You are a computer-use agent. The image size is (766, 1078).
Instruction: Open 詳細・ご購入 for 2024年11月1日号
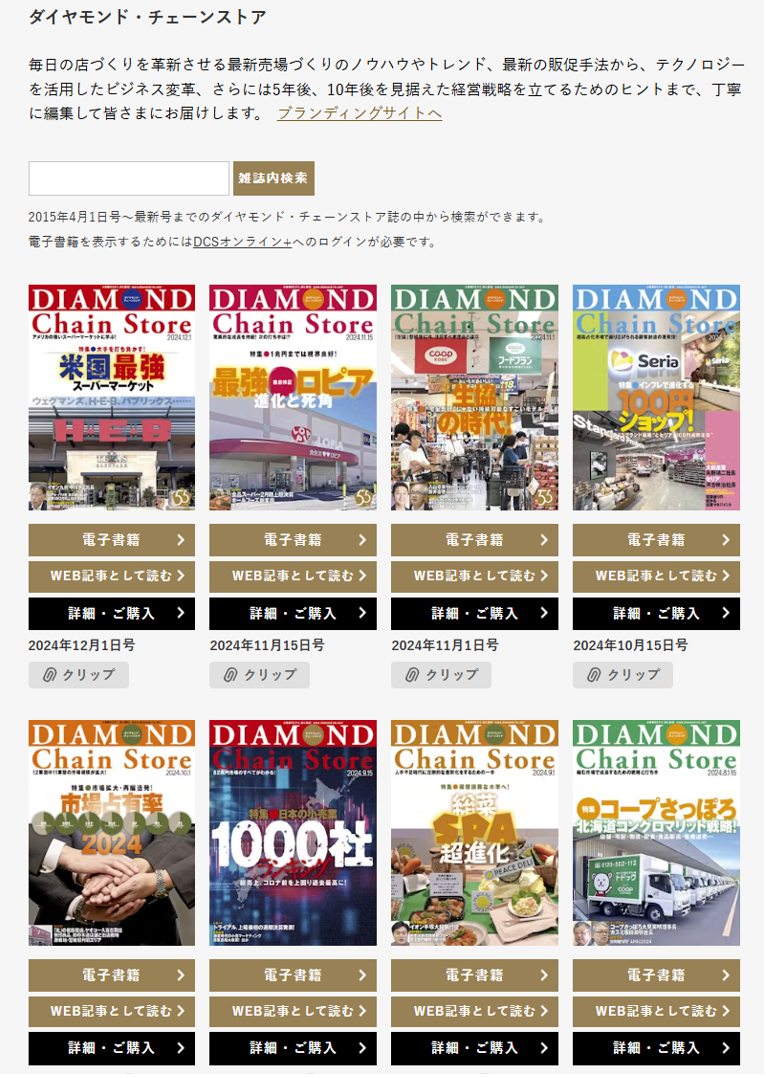click(x=474, y=613)
